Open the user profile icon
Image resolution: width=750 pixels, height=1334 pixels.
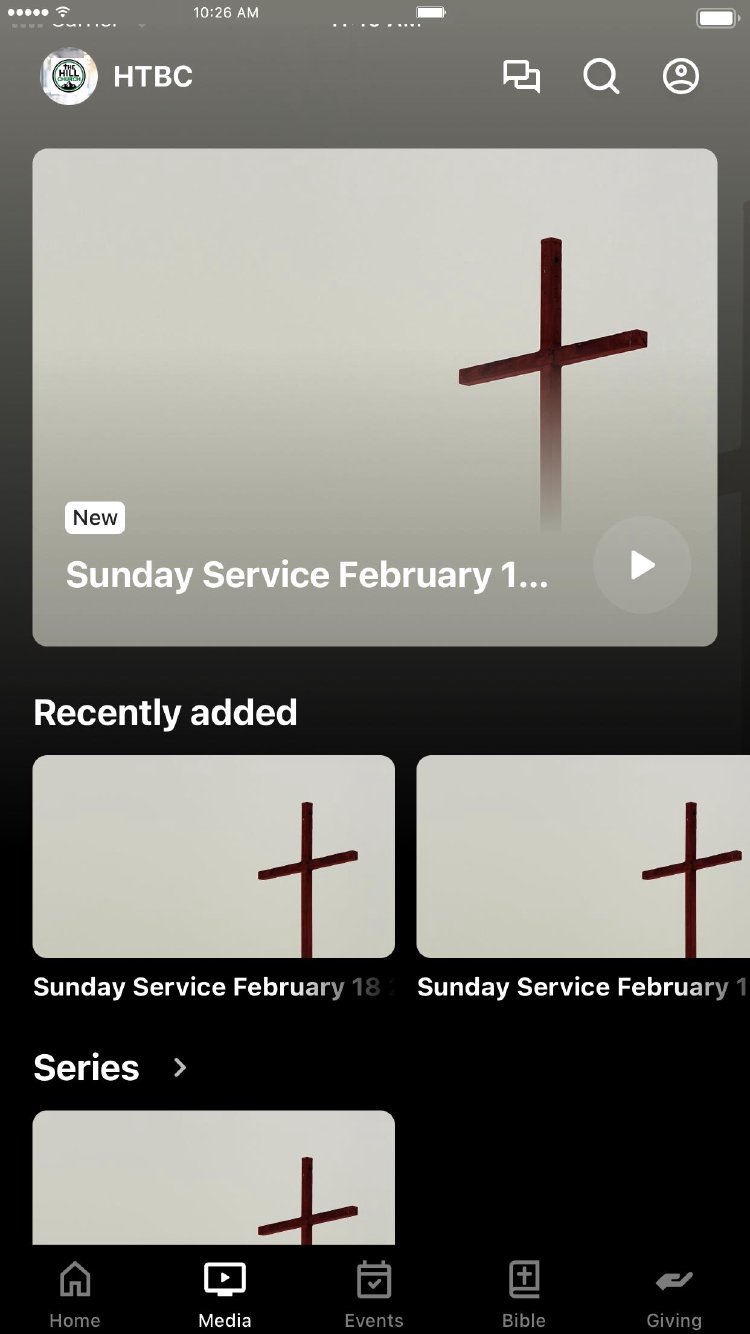coord(681,77)
